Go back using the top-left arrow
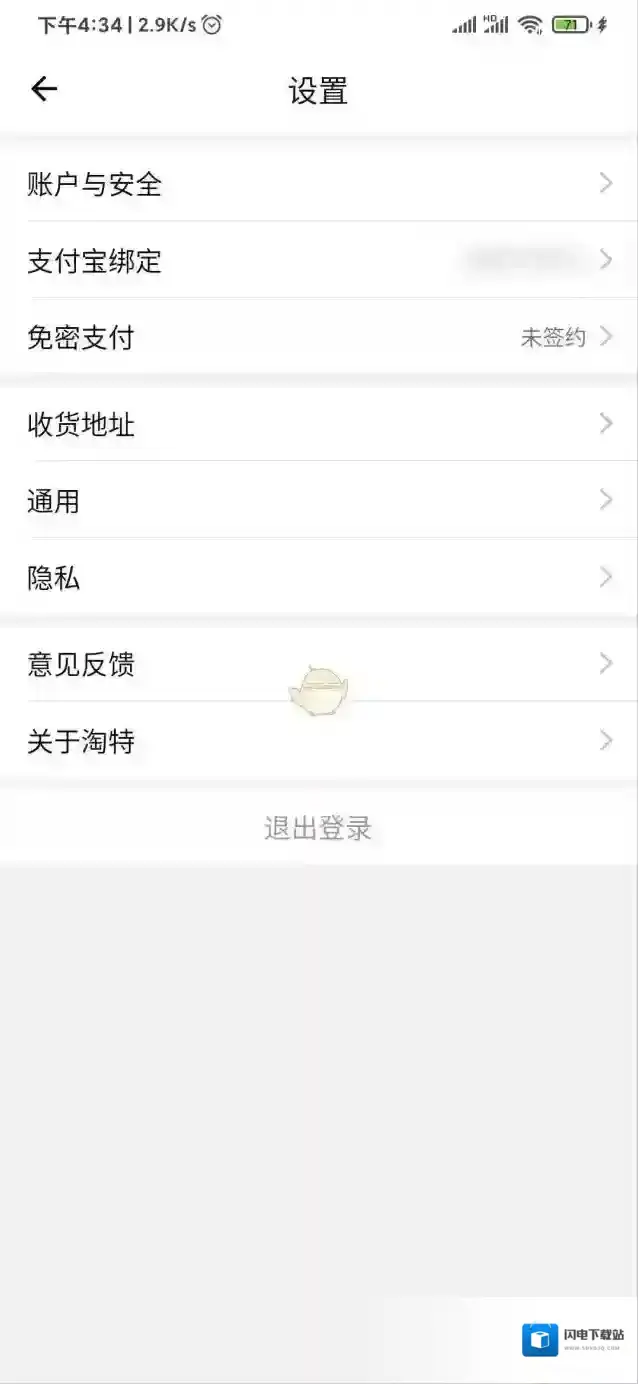 [x=44, y=90]
